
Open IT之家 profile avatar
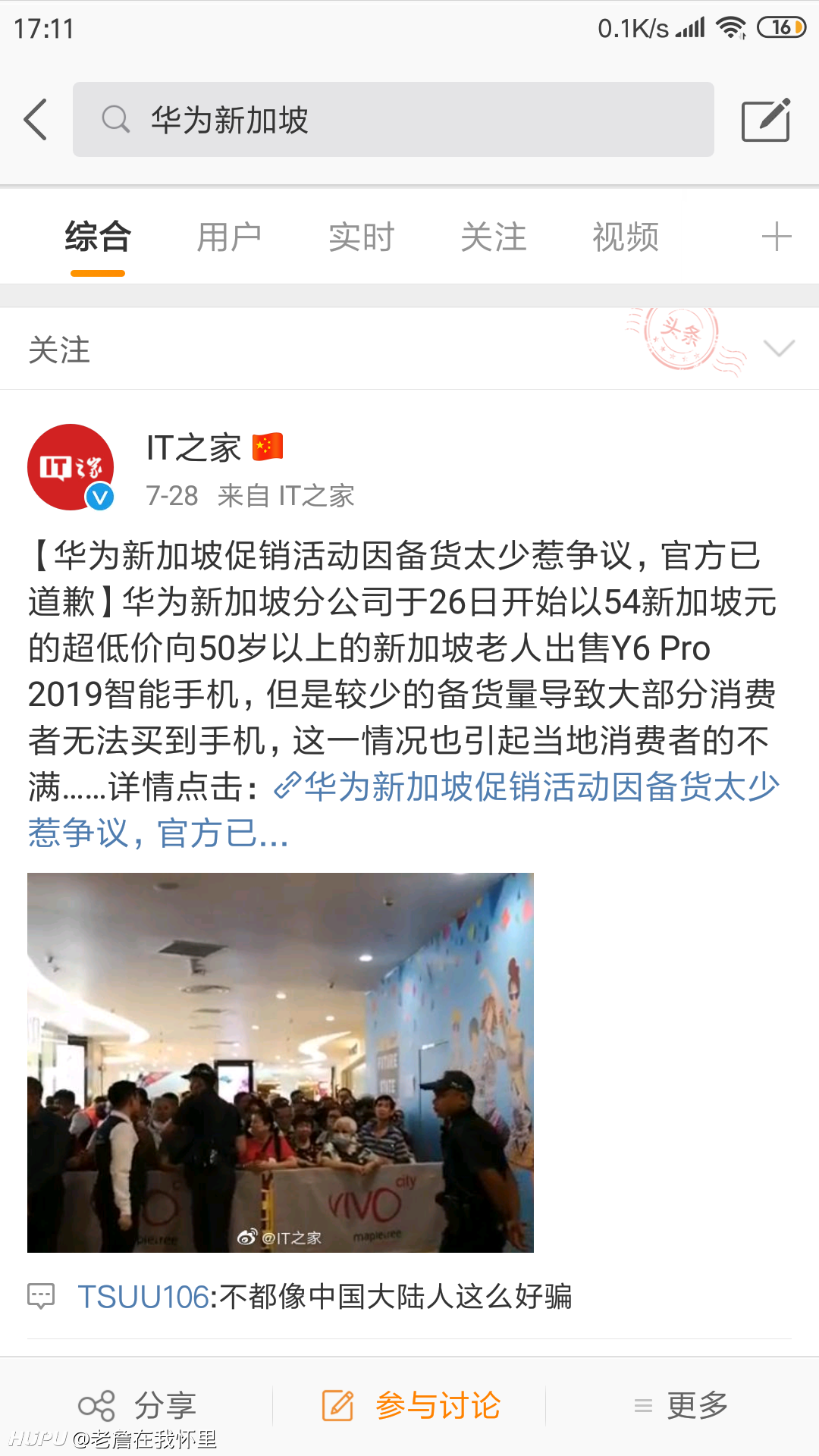coord(71,467)
